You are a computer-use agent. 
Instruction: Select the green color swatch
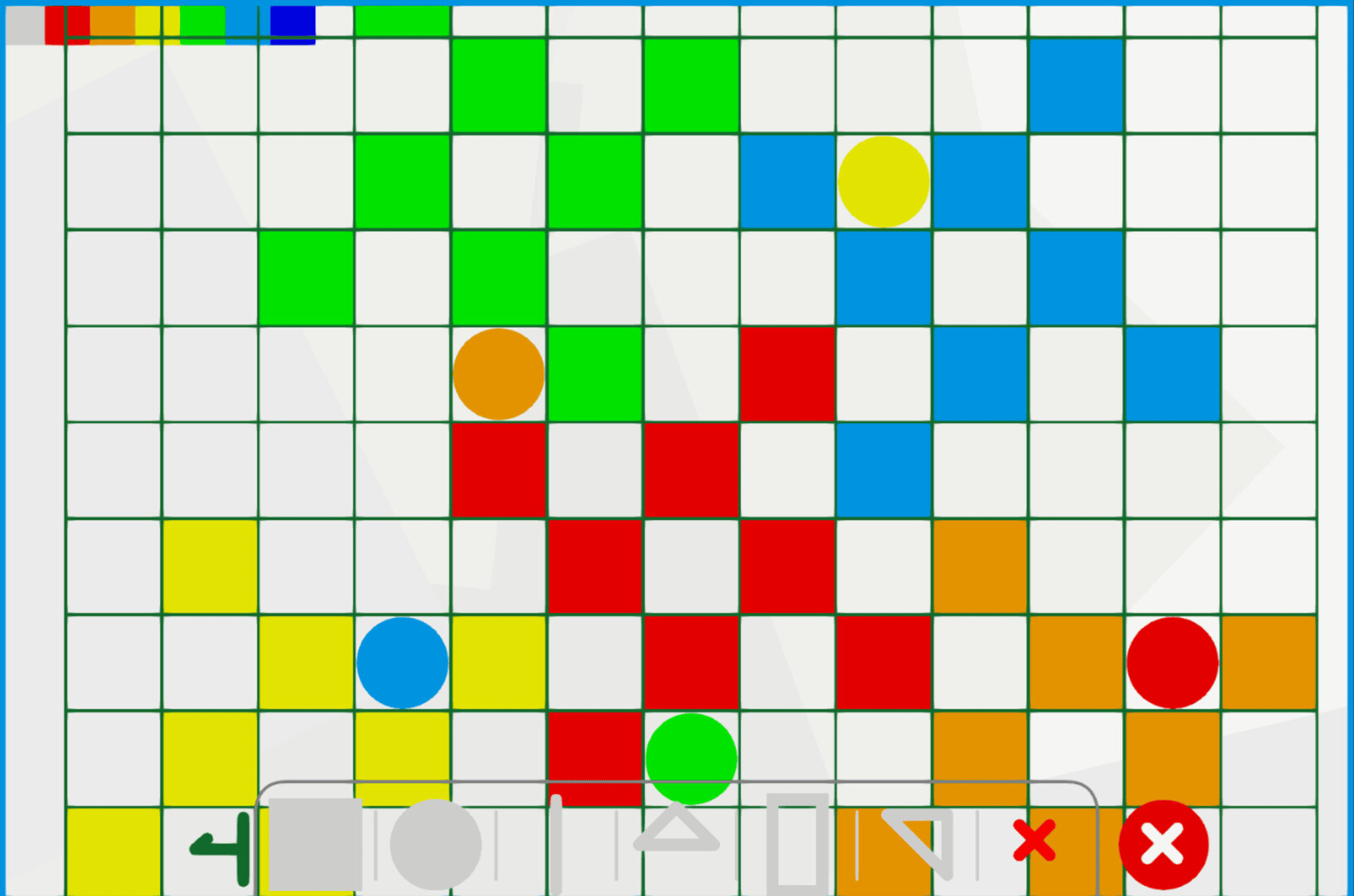(x=202, y=25)
